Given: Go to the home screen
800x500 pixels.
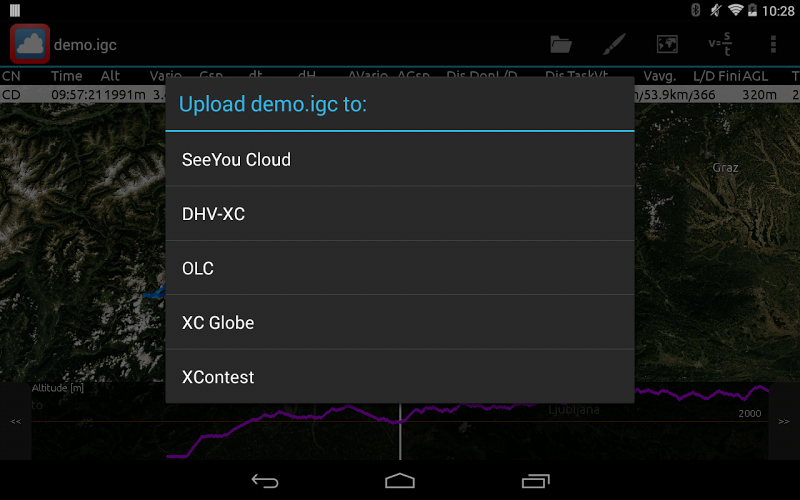Looking at the screenshot, I should click(400, 481).
